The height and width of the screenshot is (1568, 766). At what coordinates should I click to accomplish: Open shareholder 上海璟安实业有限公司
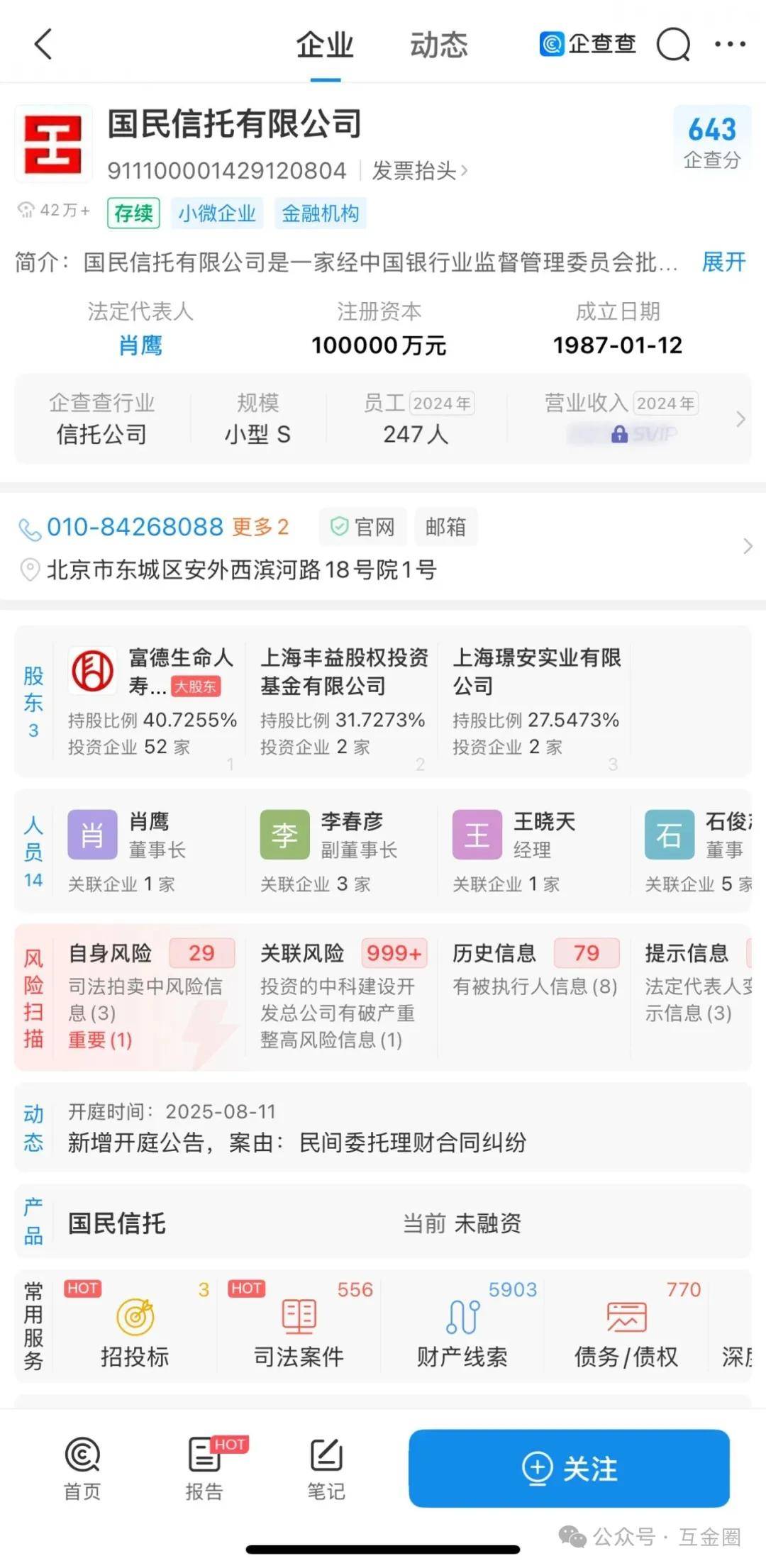(x=535, y=699)
